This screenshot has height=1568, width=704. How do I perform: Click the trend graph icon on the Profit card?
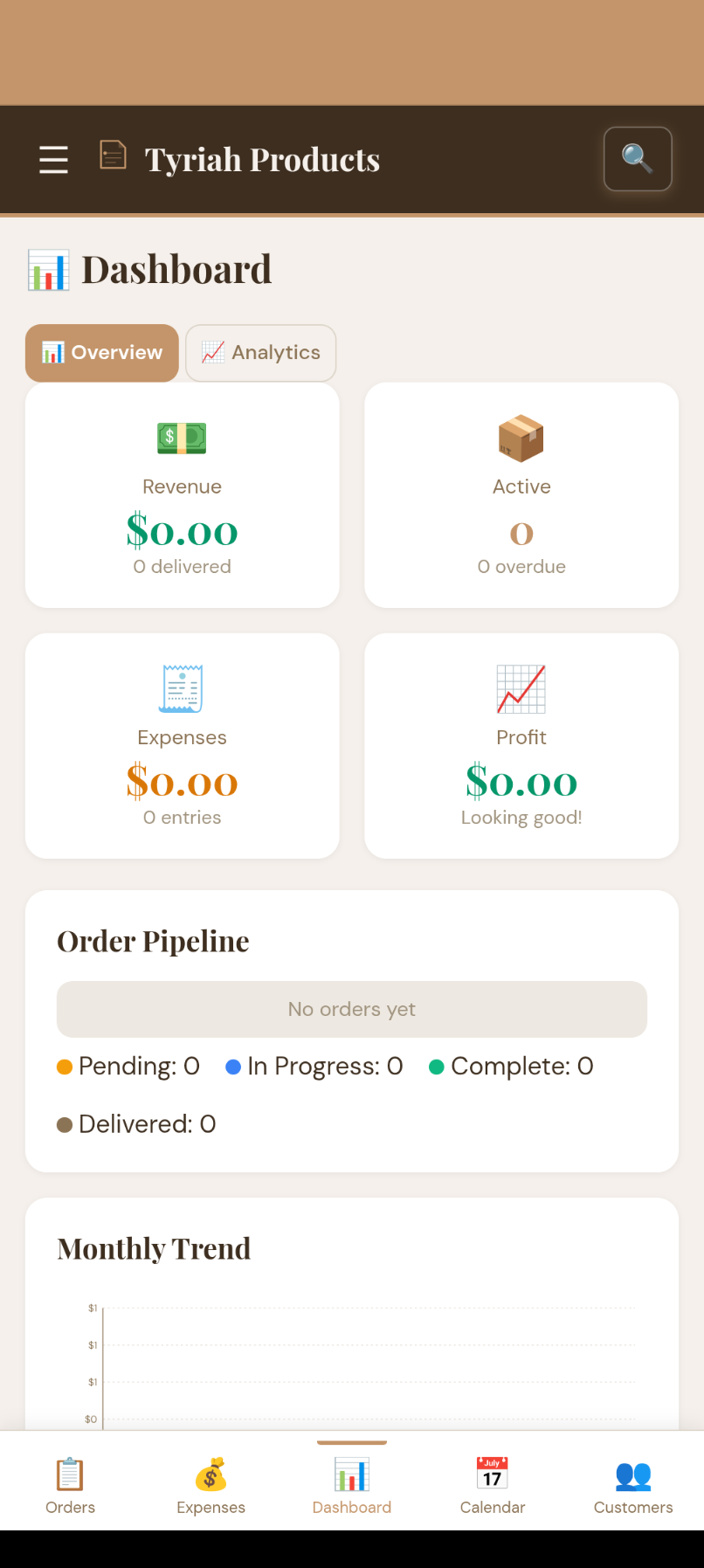point(521,688)
